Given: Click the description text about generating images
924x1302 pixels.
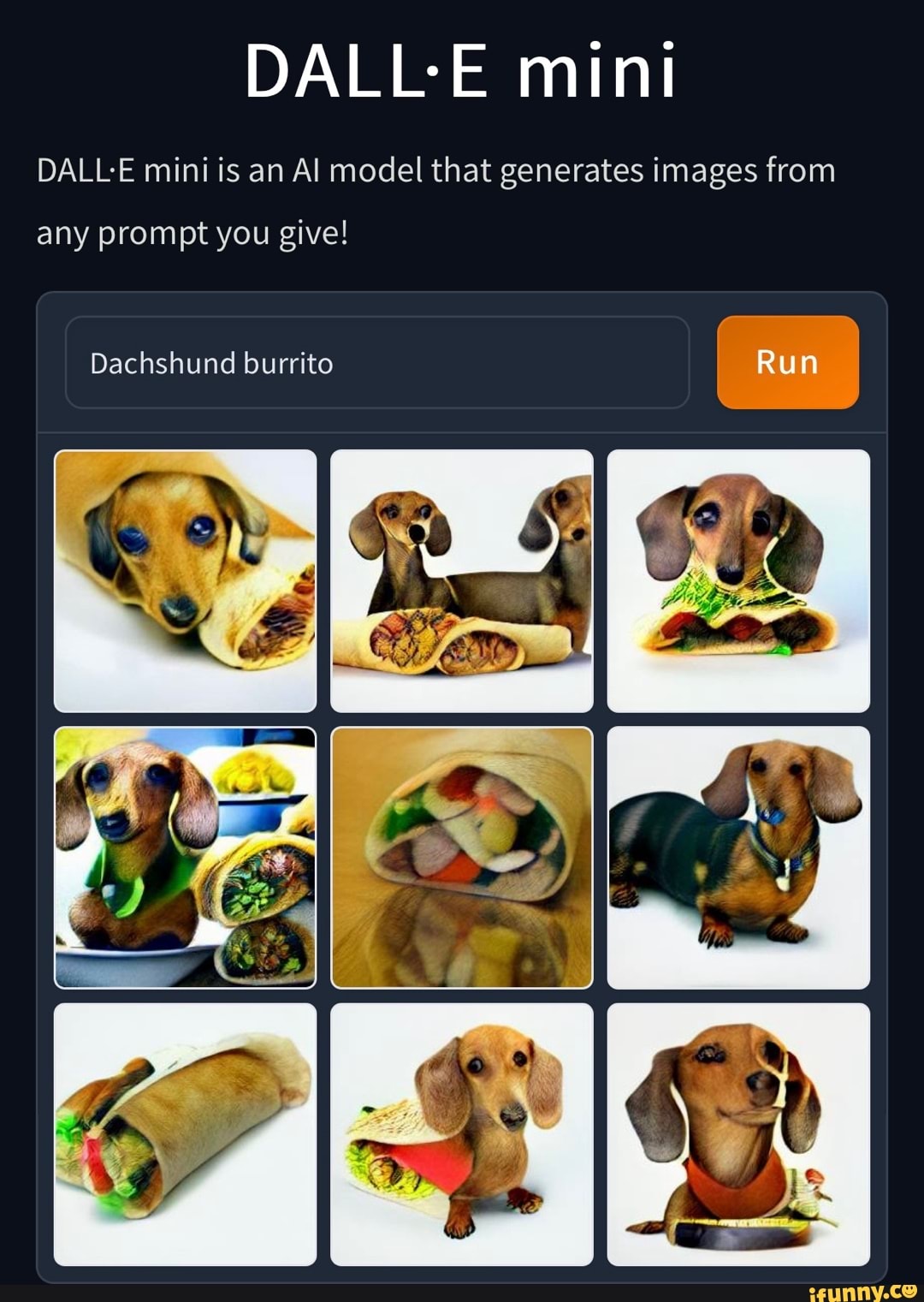Looking at the screenshot, I should (x=436, y=199).
